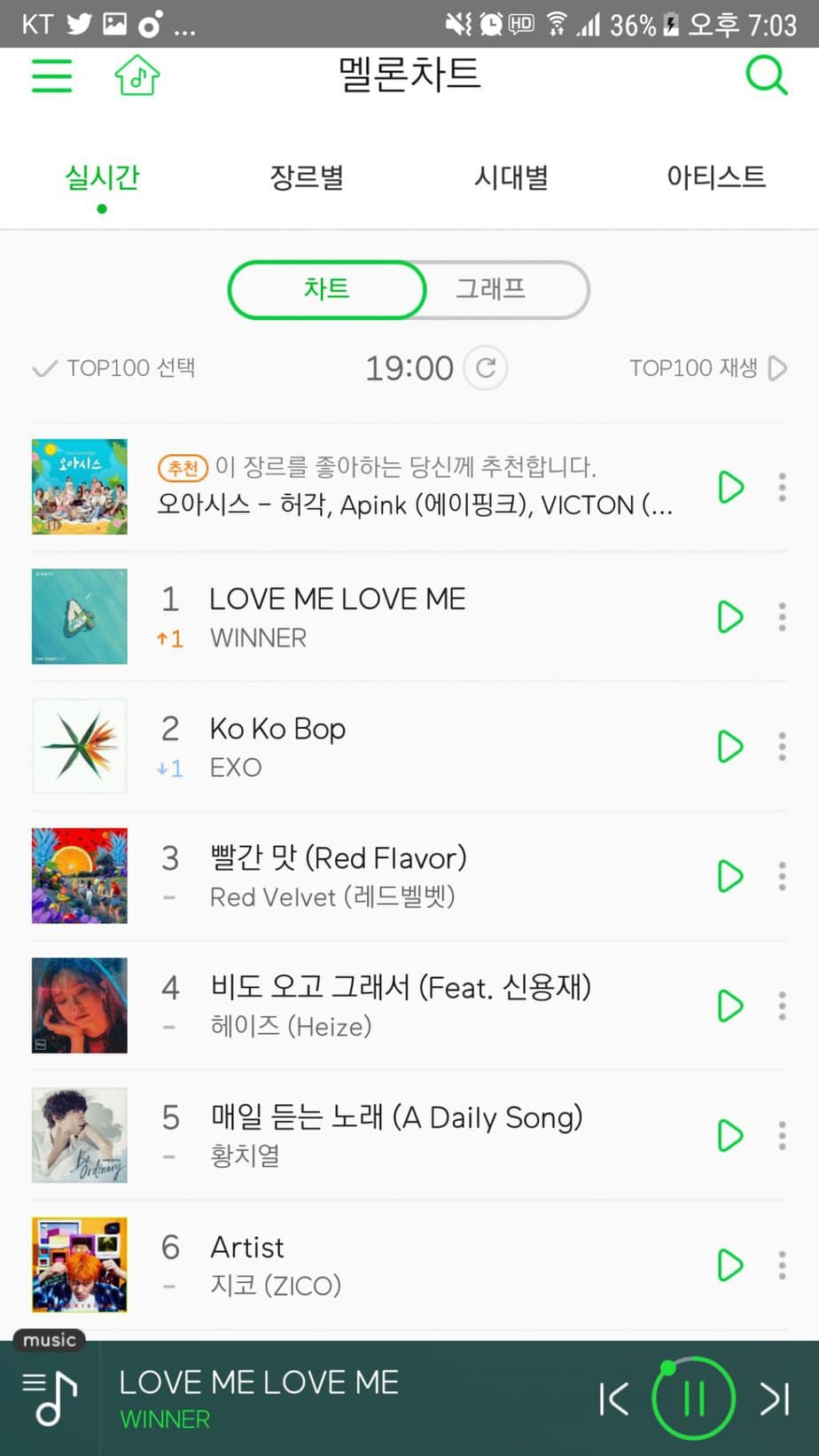Screen dimensions: 819x1456
Task: Play 매일 듣는 노래 by 황치열
Action: [x=730, y=1136]
